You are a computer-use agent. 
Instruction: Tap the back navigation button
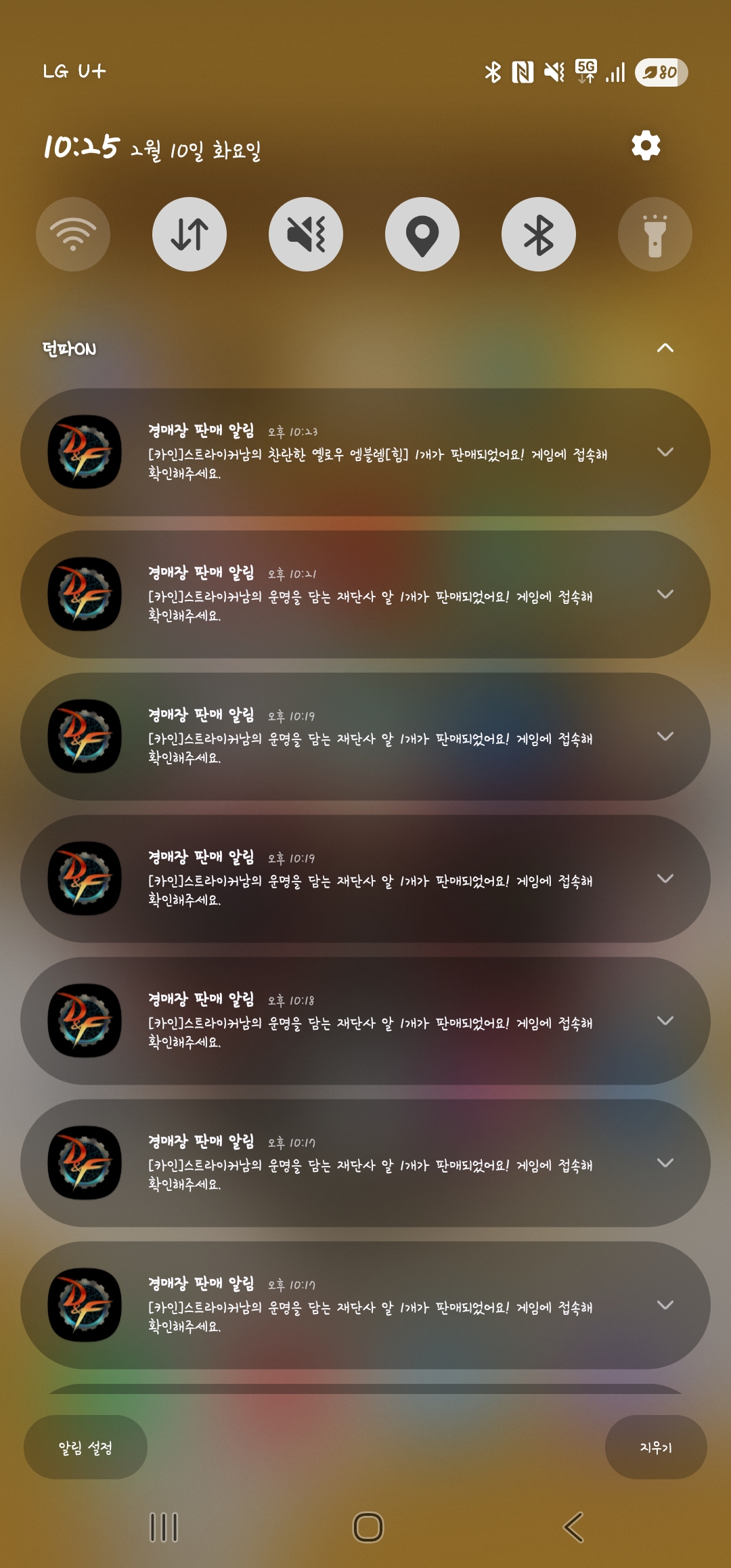573,1527
